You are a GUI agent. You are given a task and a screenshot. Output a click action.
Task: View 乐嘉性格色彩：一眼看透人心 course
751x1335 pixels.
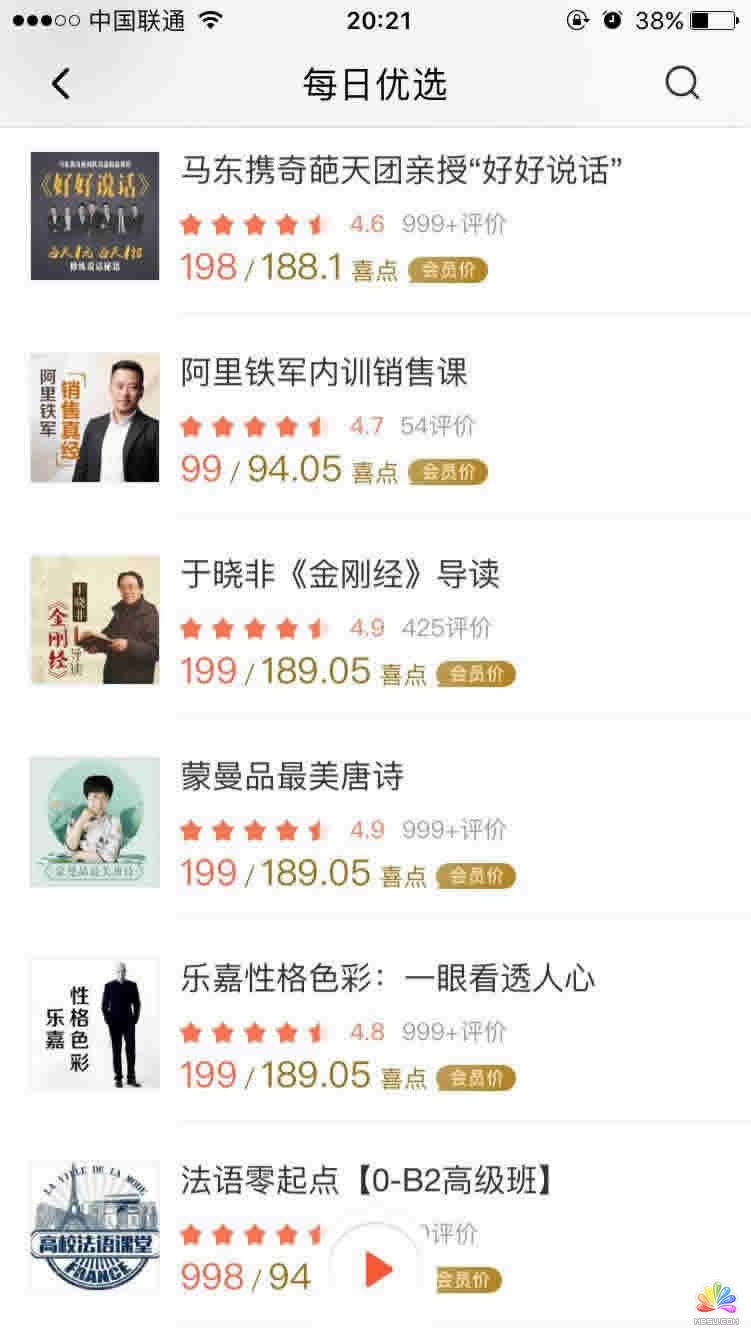click(x=388, y=979)
